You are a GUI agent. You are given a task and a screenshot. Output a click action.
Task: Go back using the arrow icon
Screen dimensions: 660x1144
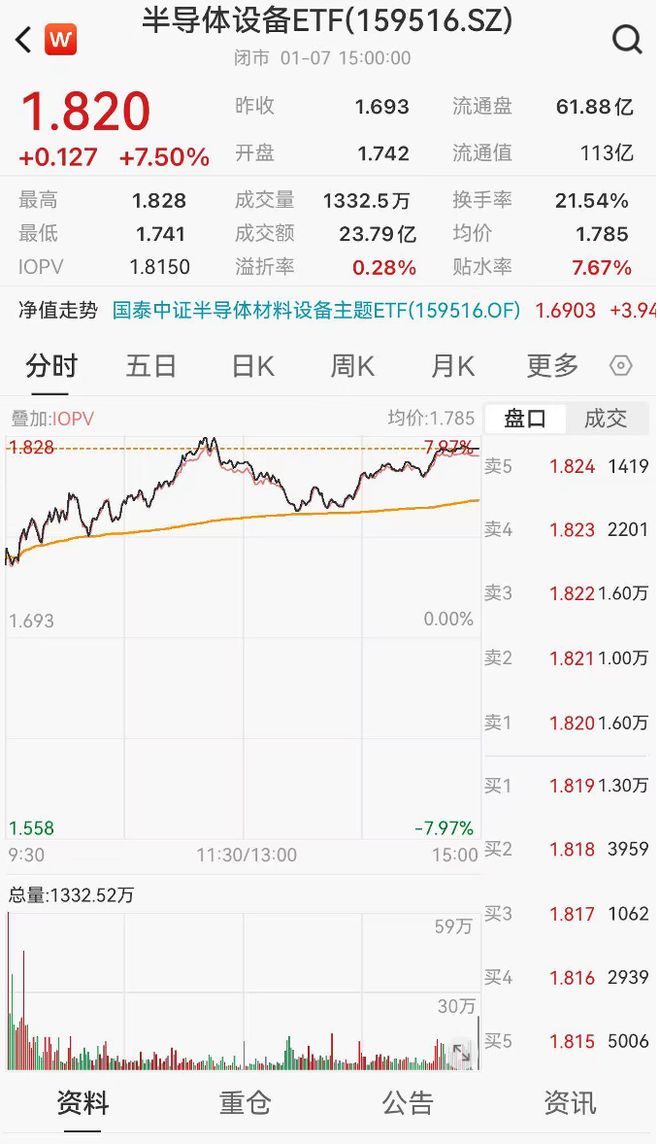click(24, 40)
